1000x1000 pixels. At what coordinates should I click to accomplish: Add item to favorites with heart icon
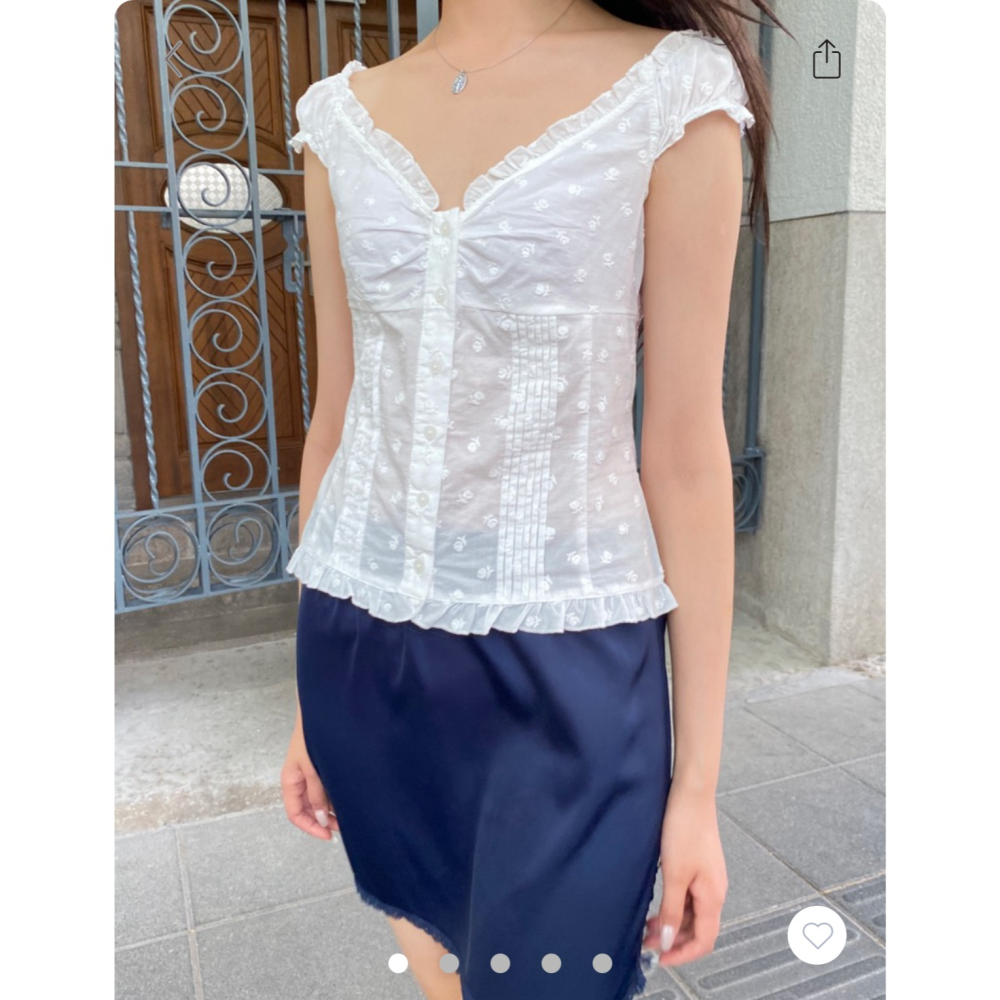(x=817, y=935)
